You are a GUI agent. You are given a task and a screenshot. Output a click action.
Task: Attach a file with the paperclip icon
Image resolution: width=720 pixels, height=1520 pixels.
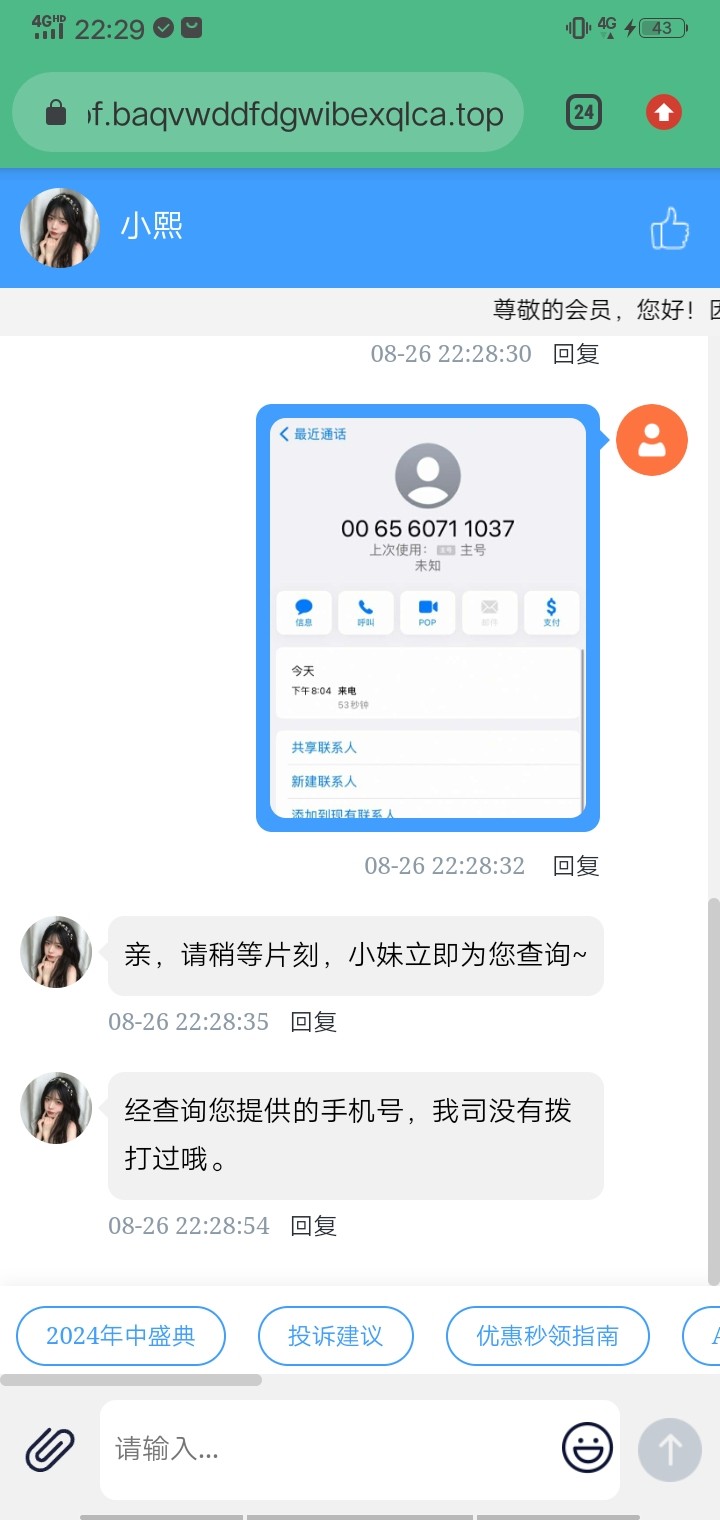[x=50, y=1449]
